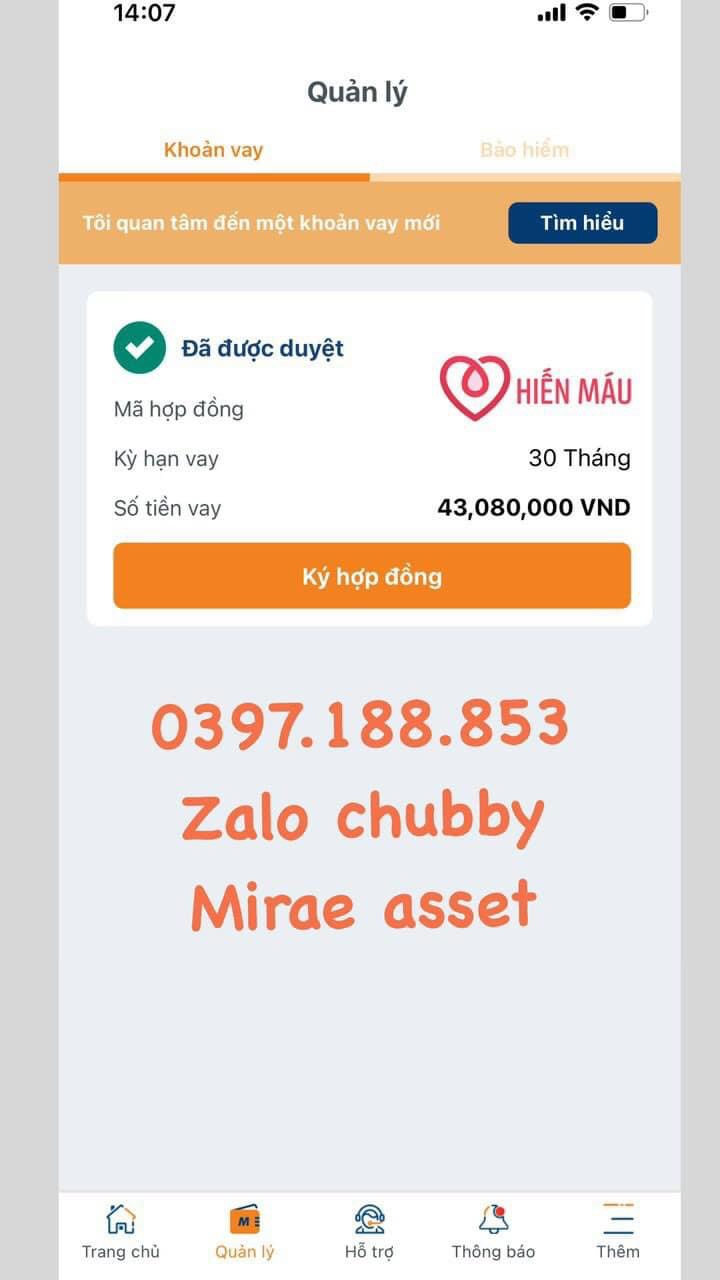720x1280 pixels.
Task: Sign the contract with Ký hợp đồng
Action: 372,576
